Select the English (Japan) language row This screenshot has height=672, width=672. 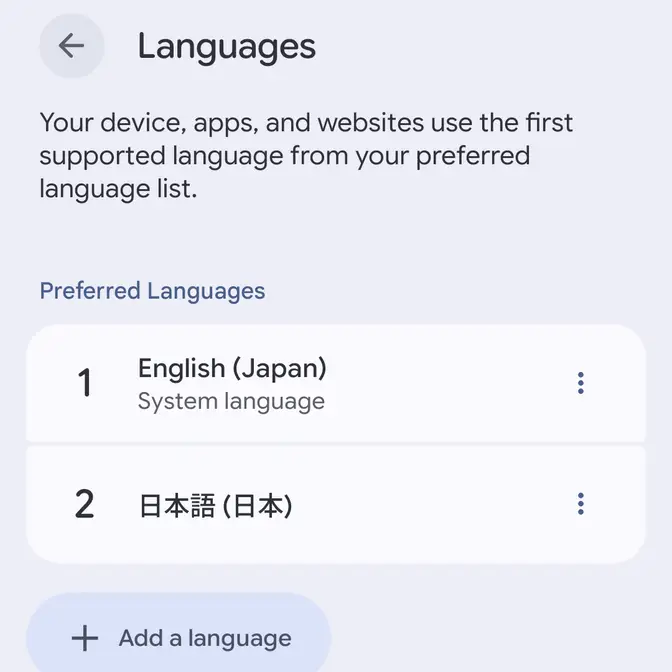300,384
